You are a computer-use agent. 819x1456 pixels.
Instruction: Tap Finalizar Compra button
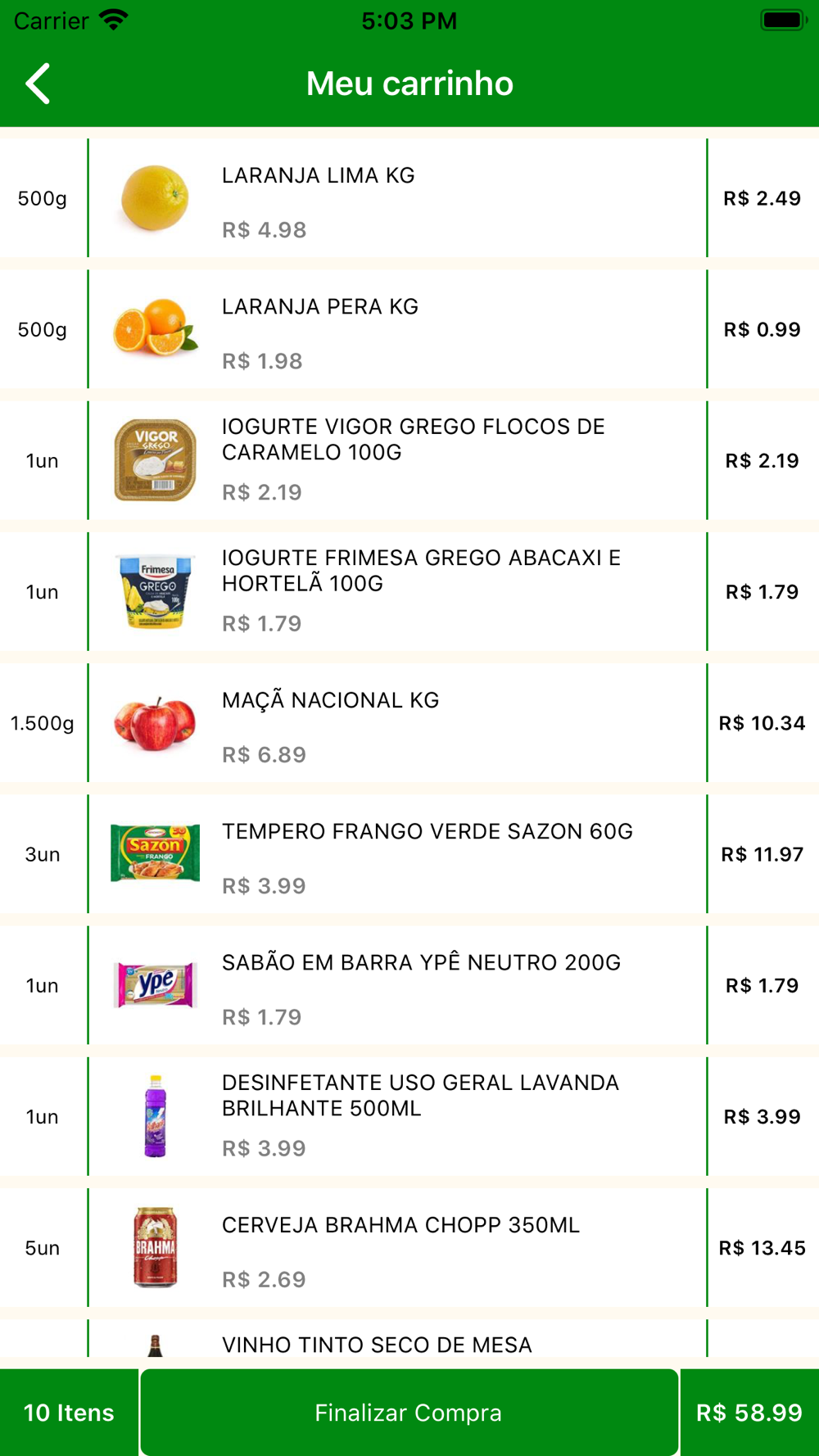409,1413
